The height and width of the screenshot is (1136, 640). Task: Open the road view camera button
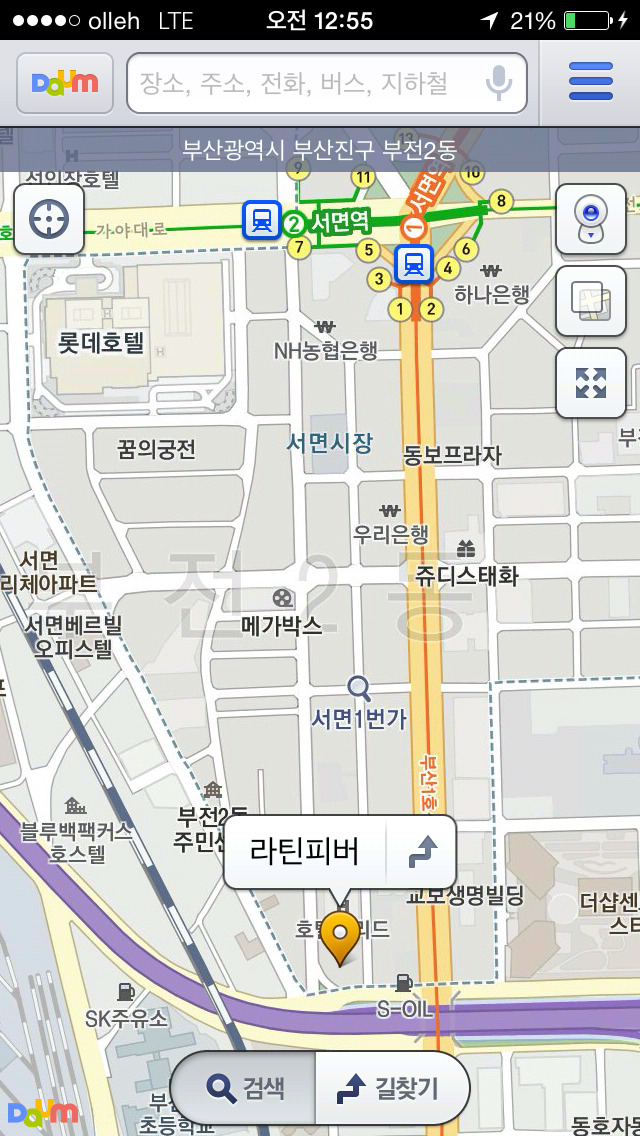[x=591, y=219]
